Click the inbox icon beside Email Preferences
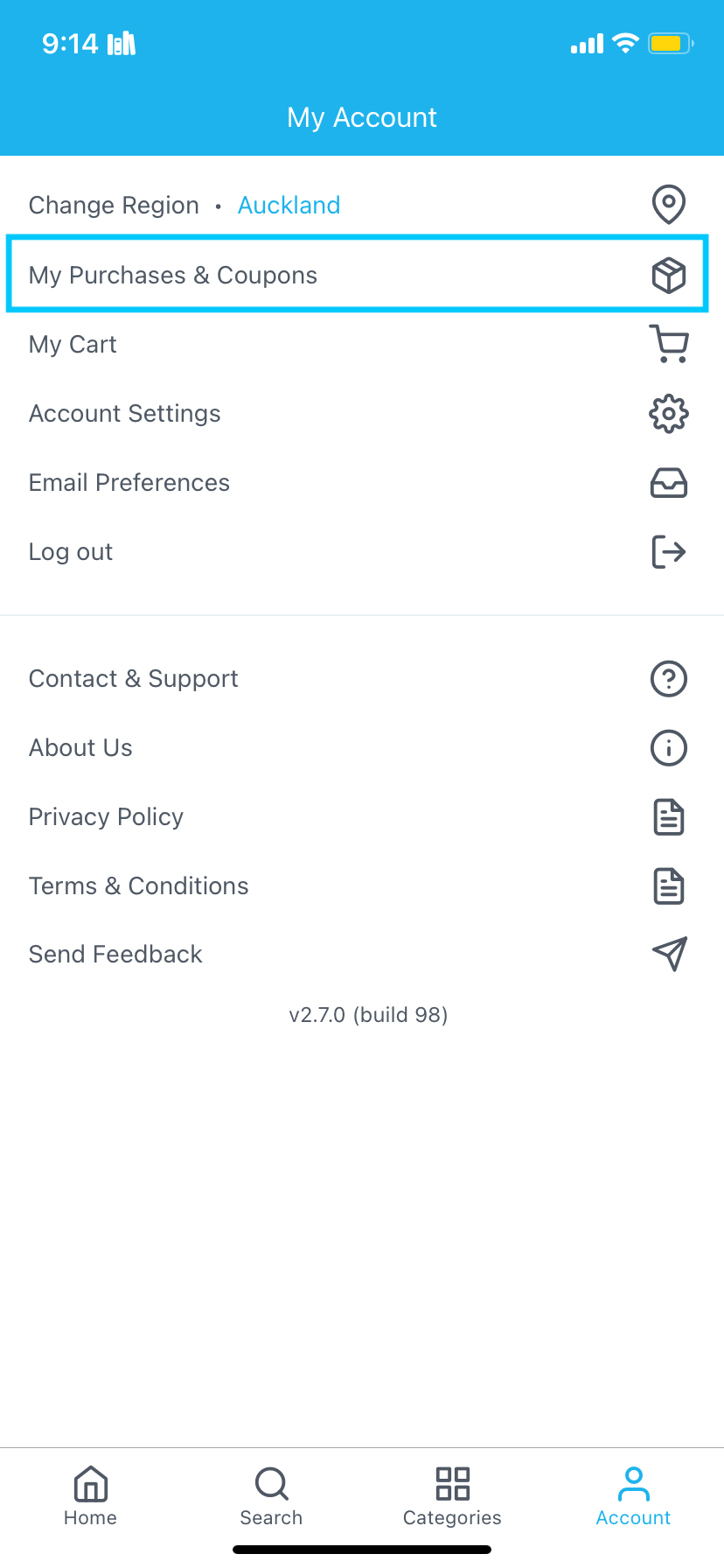Viewport: 724px width, 1568px height. (668, 482)
